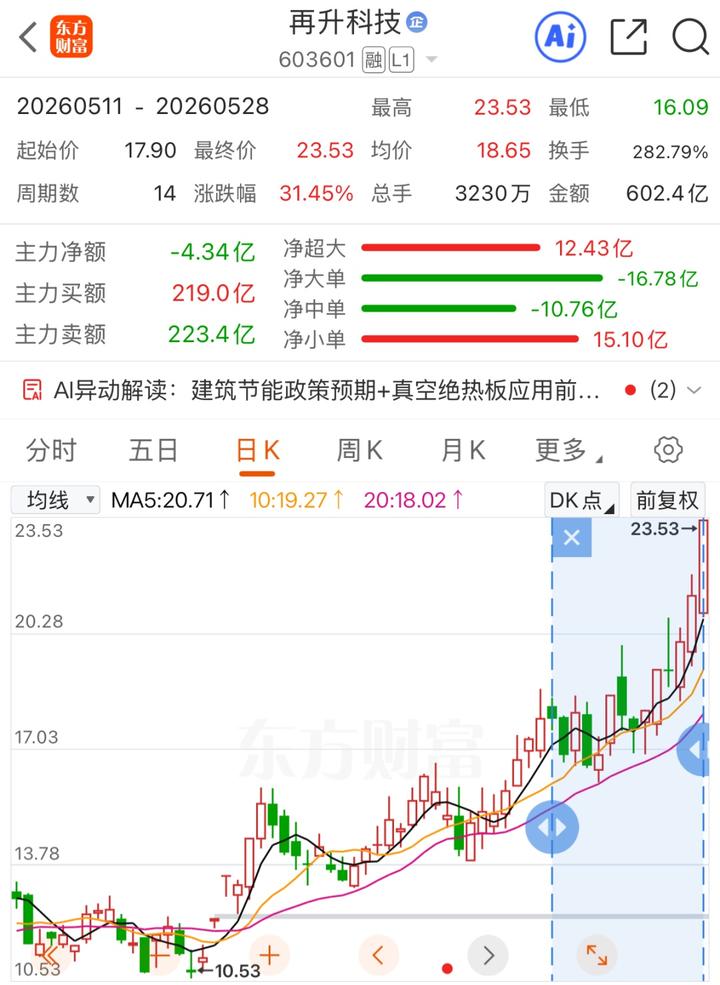Open chart settings gear
The image size is (720, 985).
tap(668, 450)
